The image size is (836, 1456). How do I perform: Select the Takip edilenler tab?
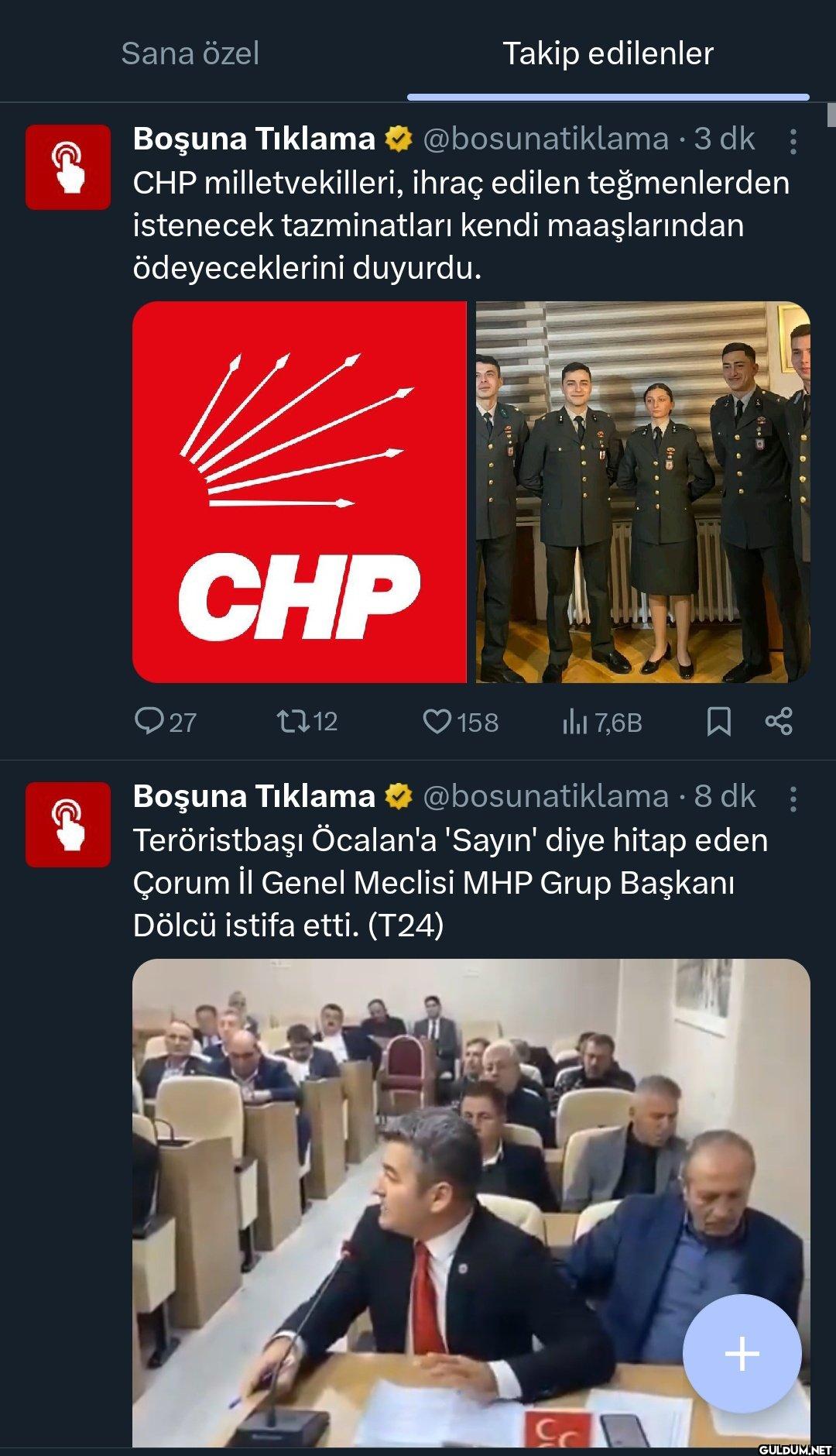pos(608,53)
